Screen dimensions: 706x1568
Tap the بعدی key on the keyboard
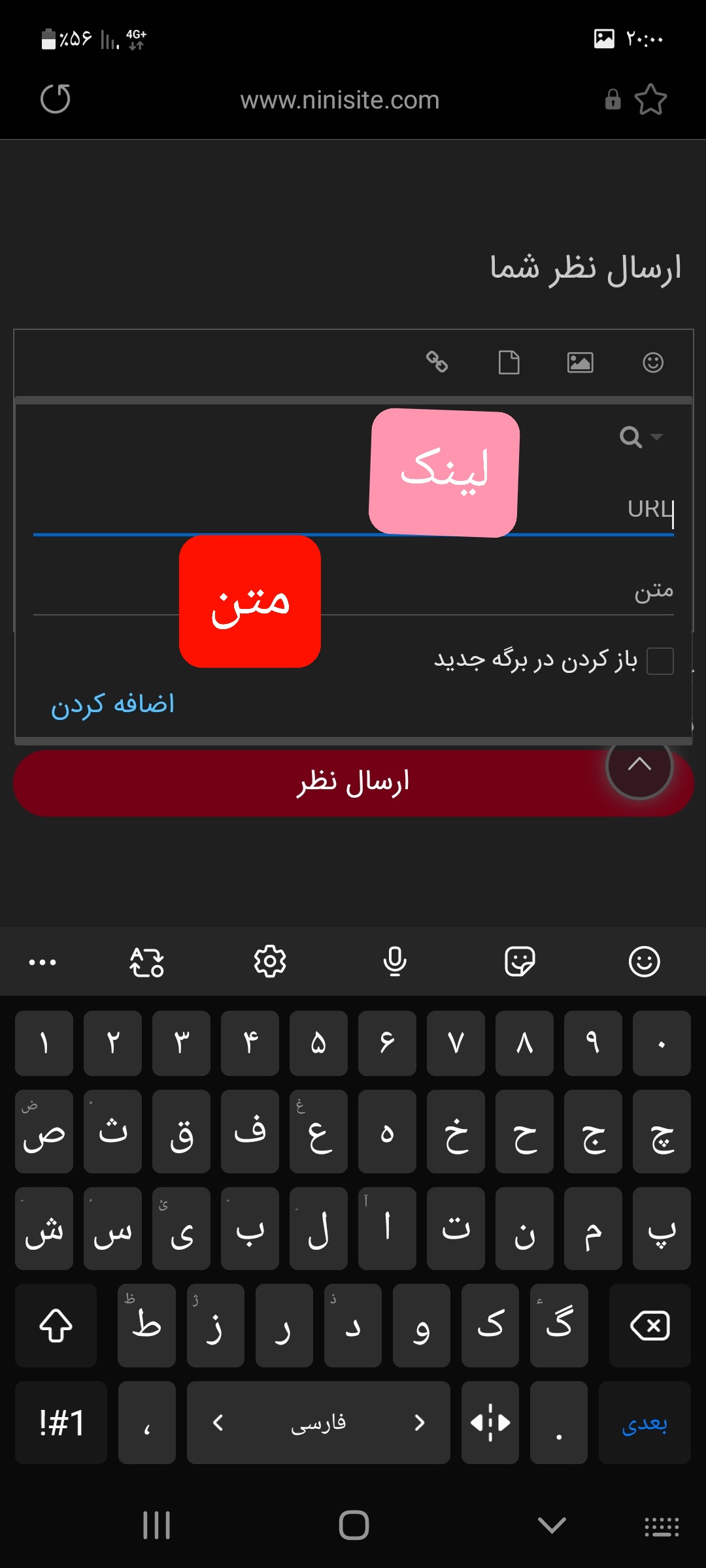pyautogui.click(x=644, y=1422)
